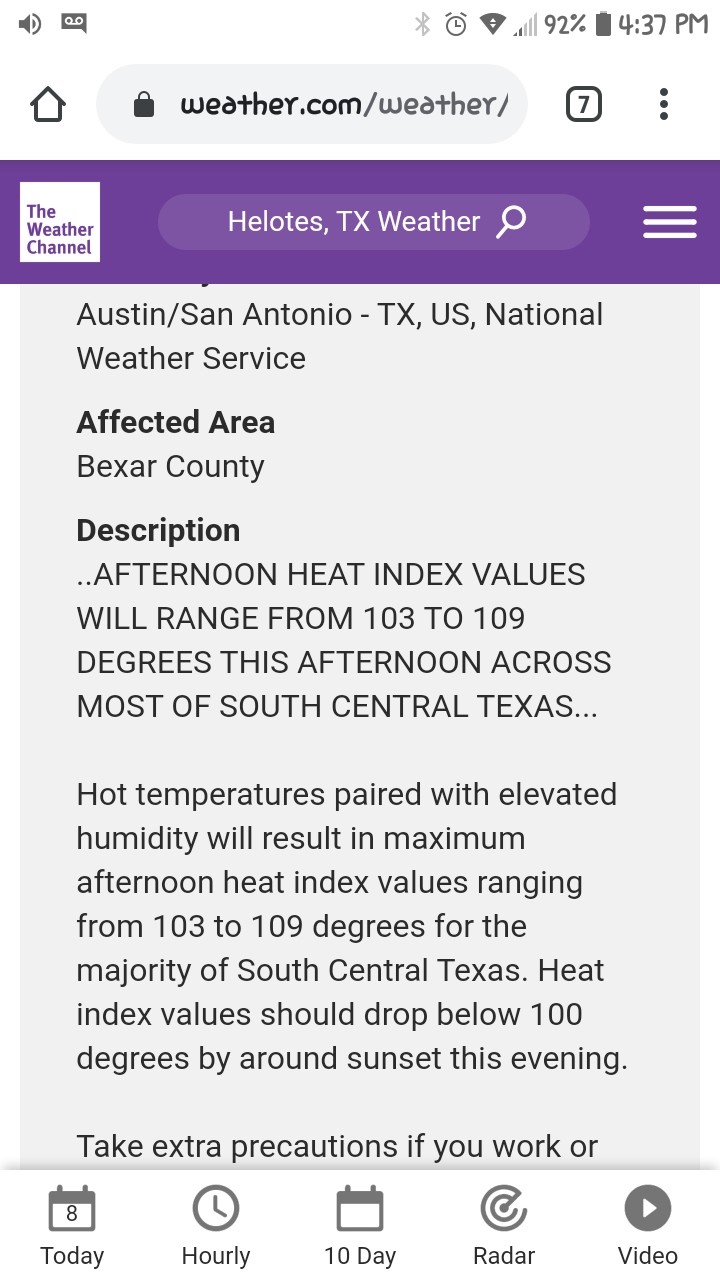
Task: Switch to the Today tab
Action: click(72, 1226)
